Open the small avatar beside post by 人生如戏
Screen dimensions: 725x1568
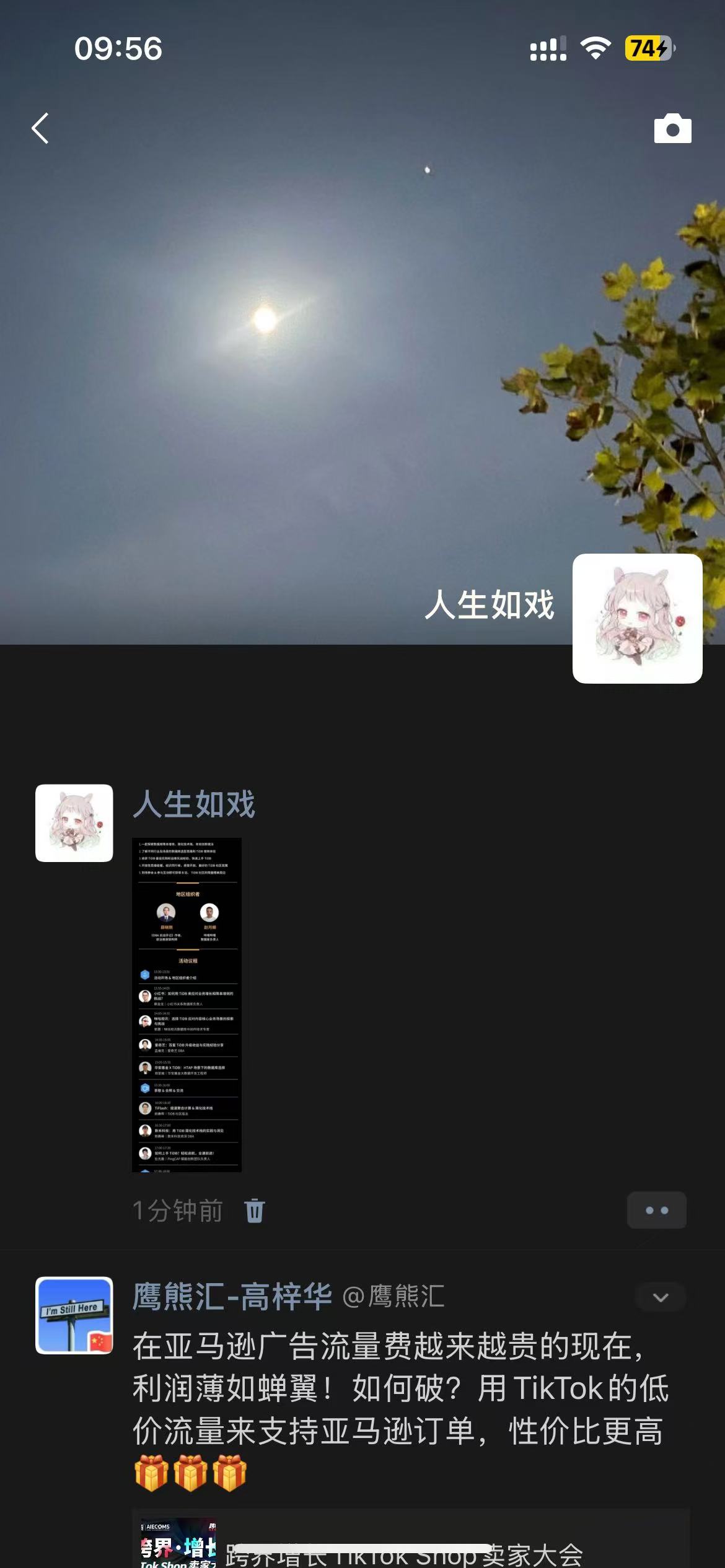coord(74,823)
